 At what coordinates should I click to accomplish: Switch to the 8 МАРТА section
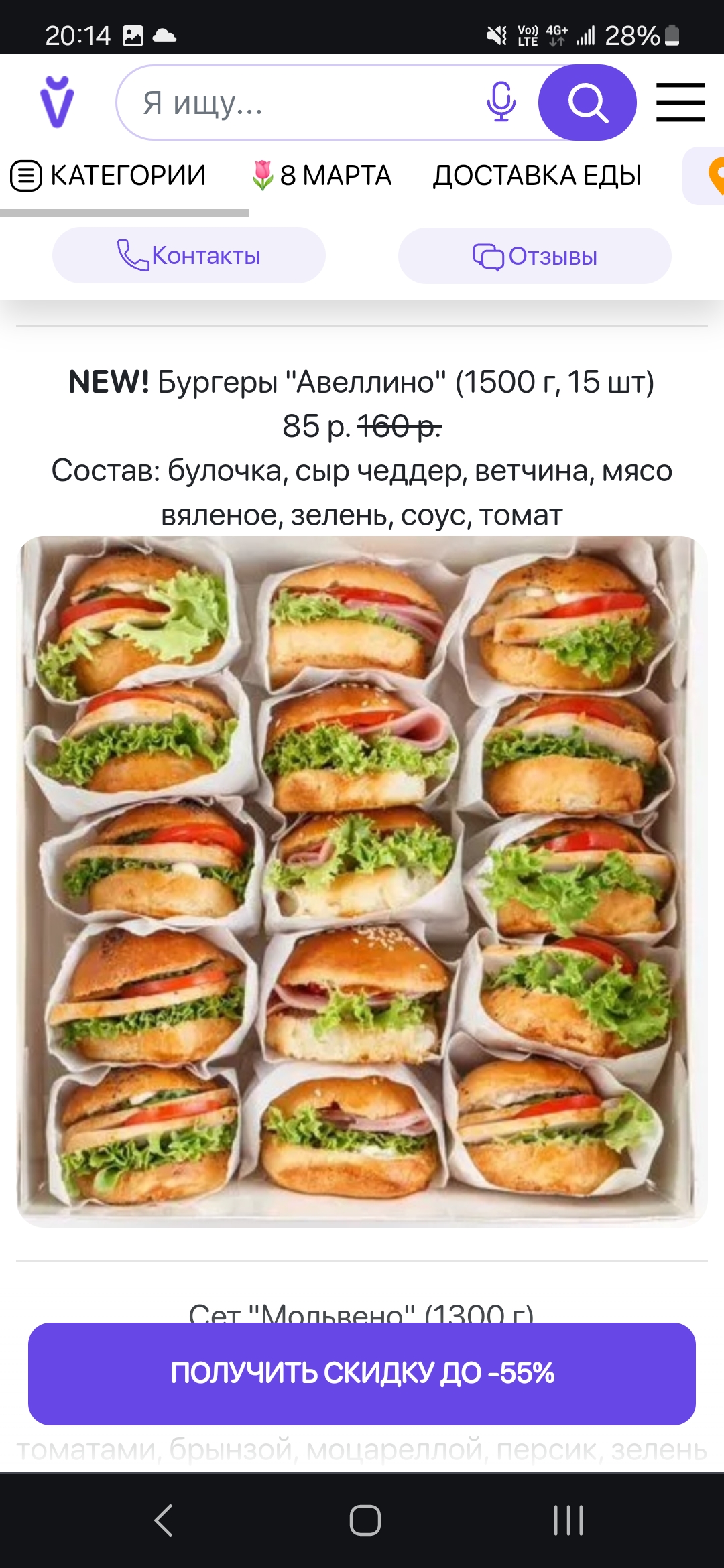point(322,176)
